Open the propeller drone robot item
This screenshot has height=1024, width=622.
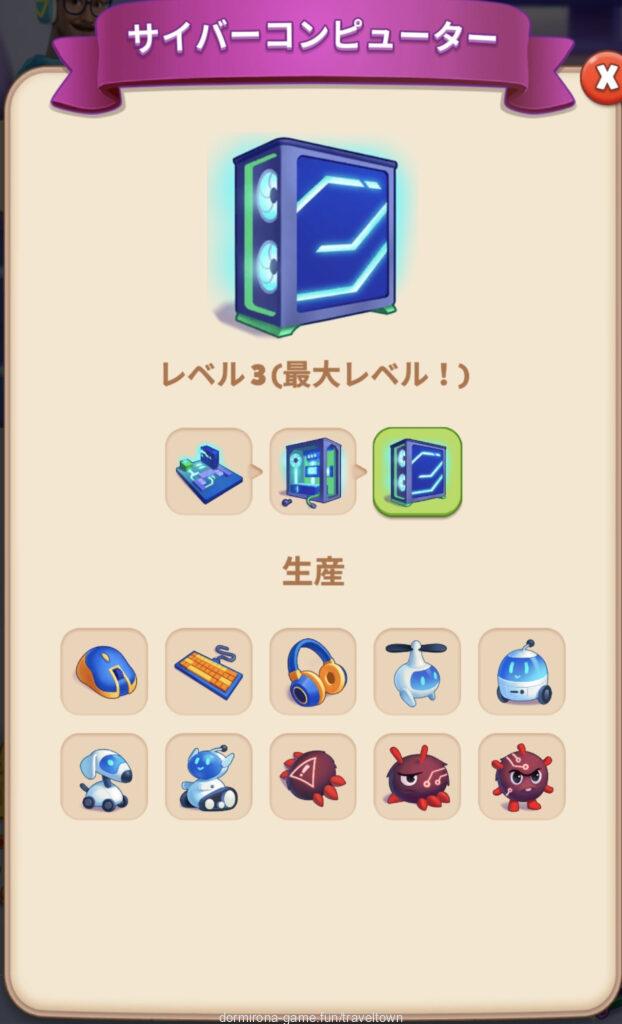[417, 671]
